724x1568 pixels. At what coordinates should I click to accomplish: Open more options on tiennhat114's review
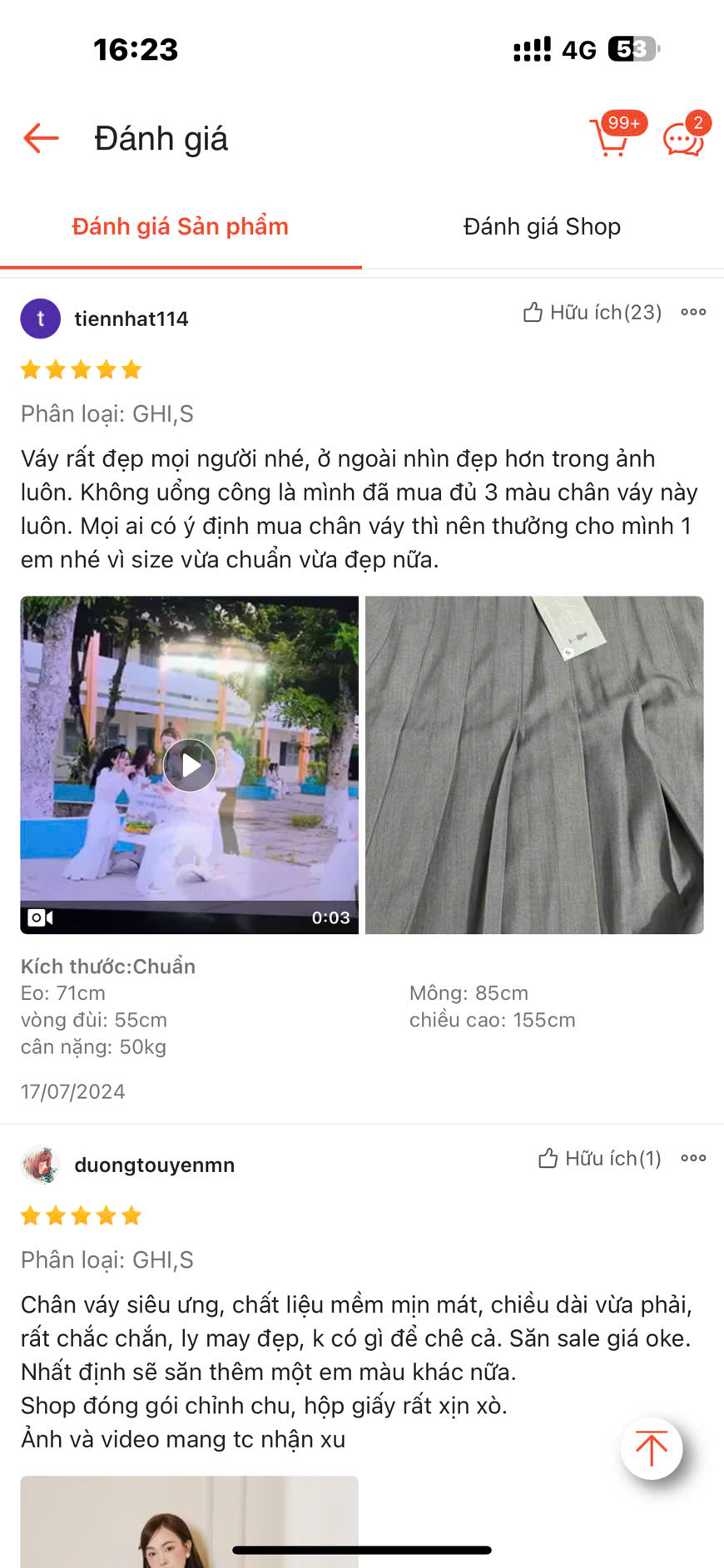tap(693, 312)
